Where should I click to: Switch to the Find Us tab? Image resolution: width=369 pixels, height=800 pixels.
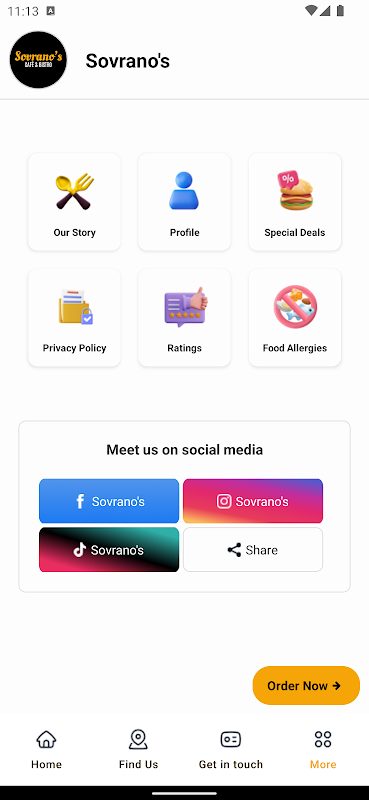coord(138,749)
